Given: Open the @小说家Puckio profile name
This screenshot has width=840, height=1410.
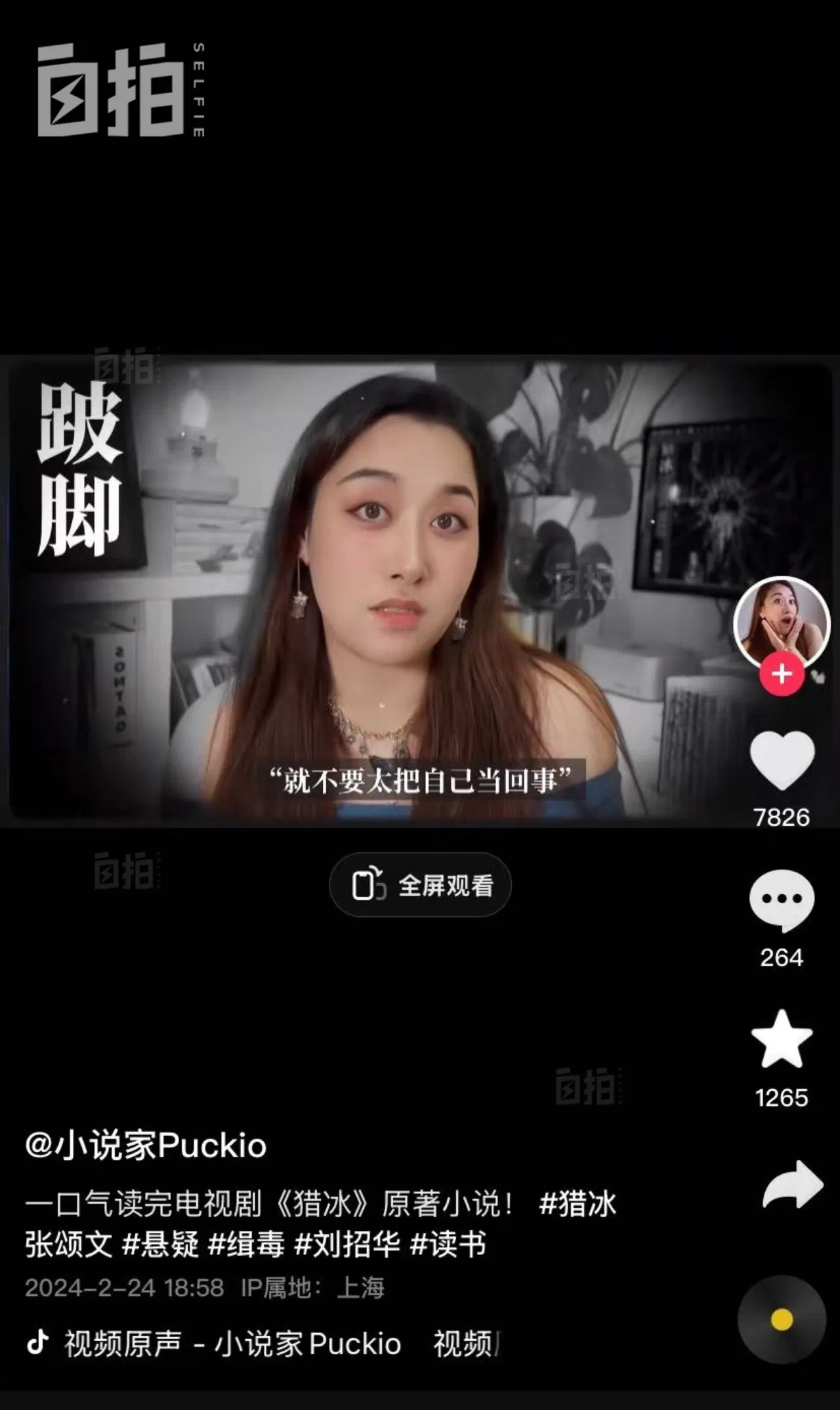Looking at the screenshot, I should [x=146, y=1145].
